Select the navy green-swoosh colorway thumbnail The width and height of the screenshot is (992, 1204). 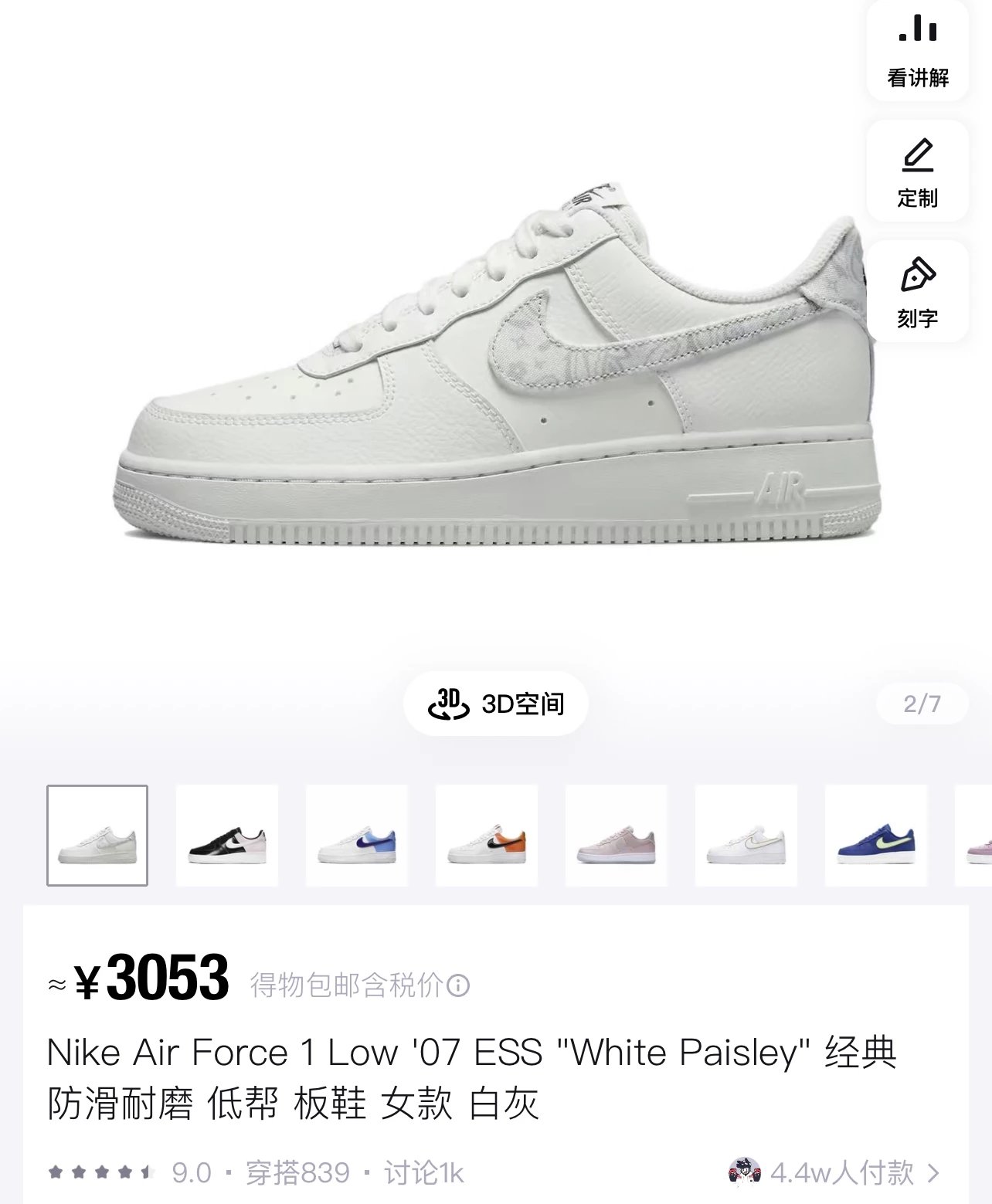(x=876, y=836)
